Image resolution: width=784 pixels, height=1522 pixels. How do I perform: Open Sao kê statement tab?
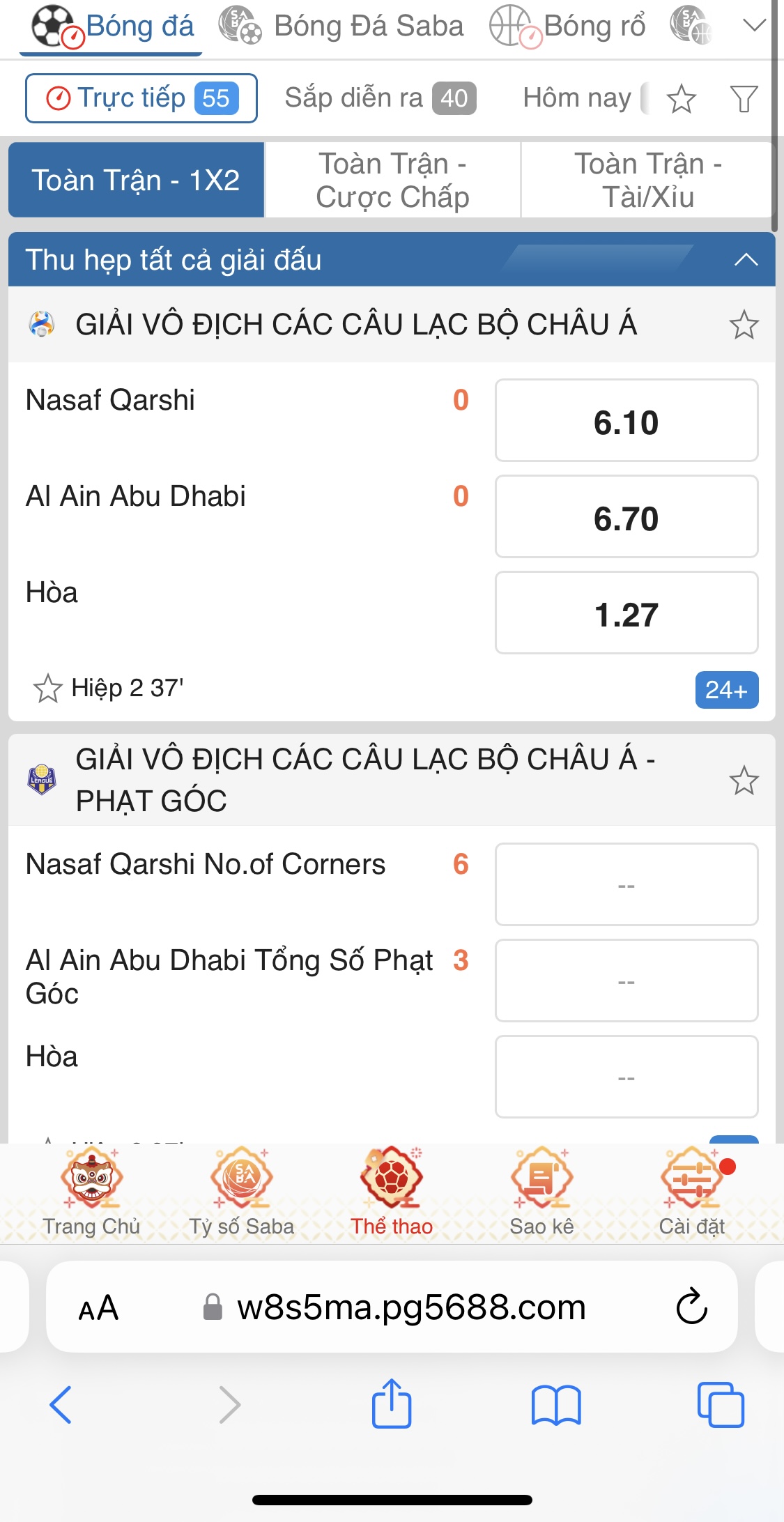click(x=541, y=1193)
